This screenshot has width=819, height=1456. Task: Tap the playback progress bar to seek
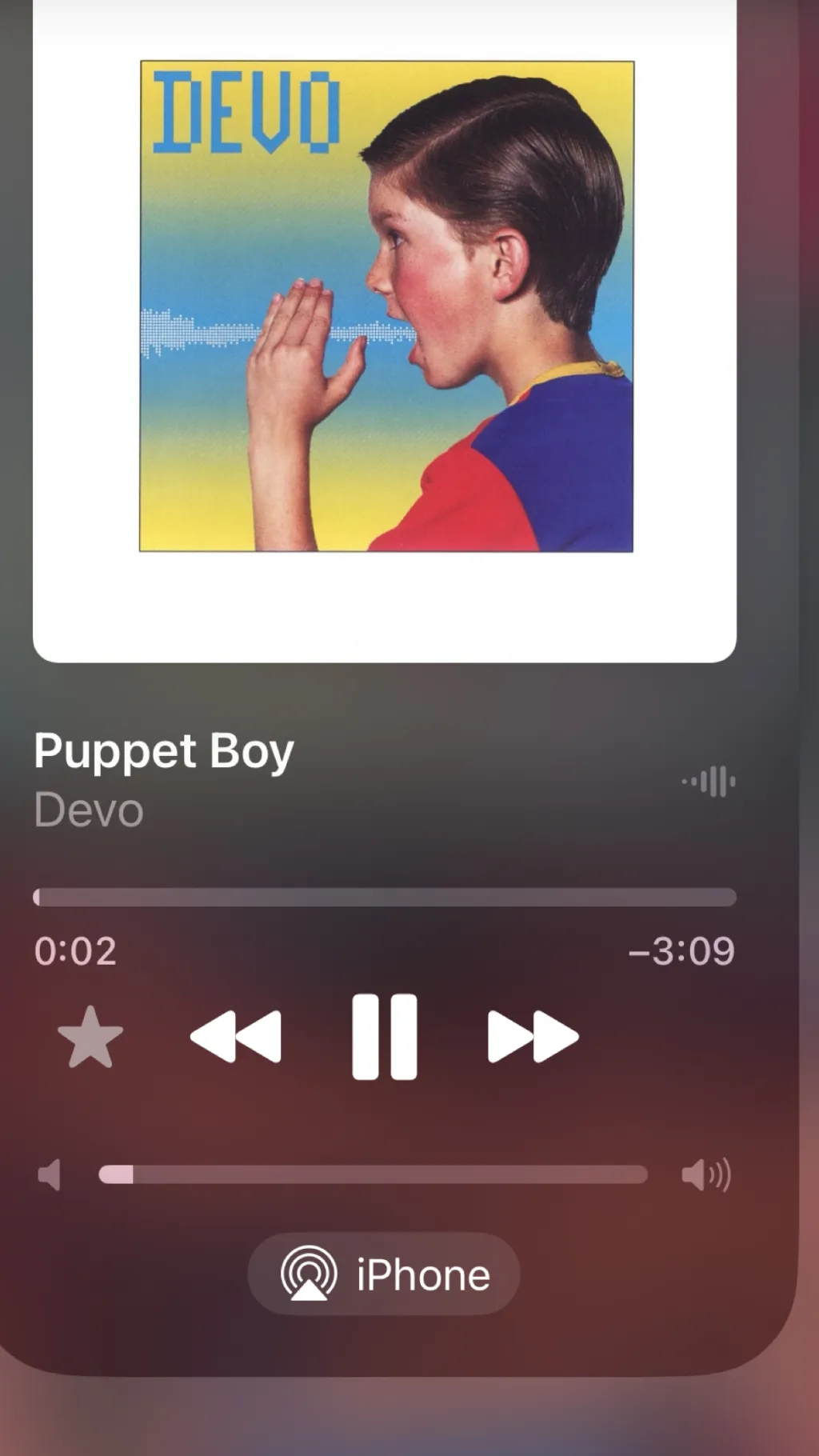(x=384, y=897)
